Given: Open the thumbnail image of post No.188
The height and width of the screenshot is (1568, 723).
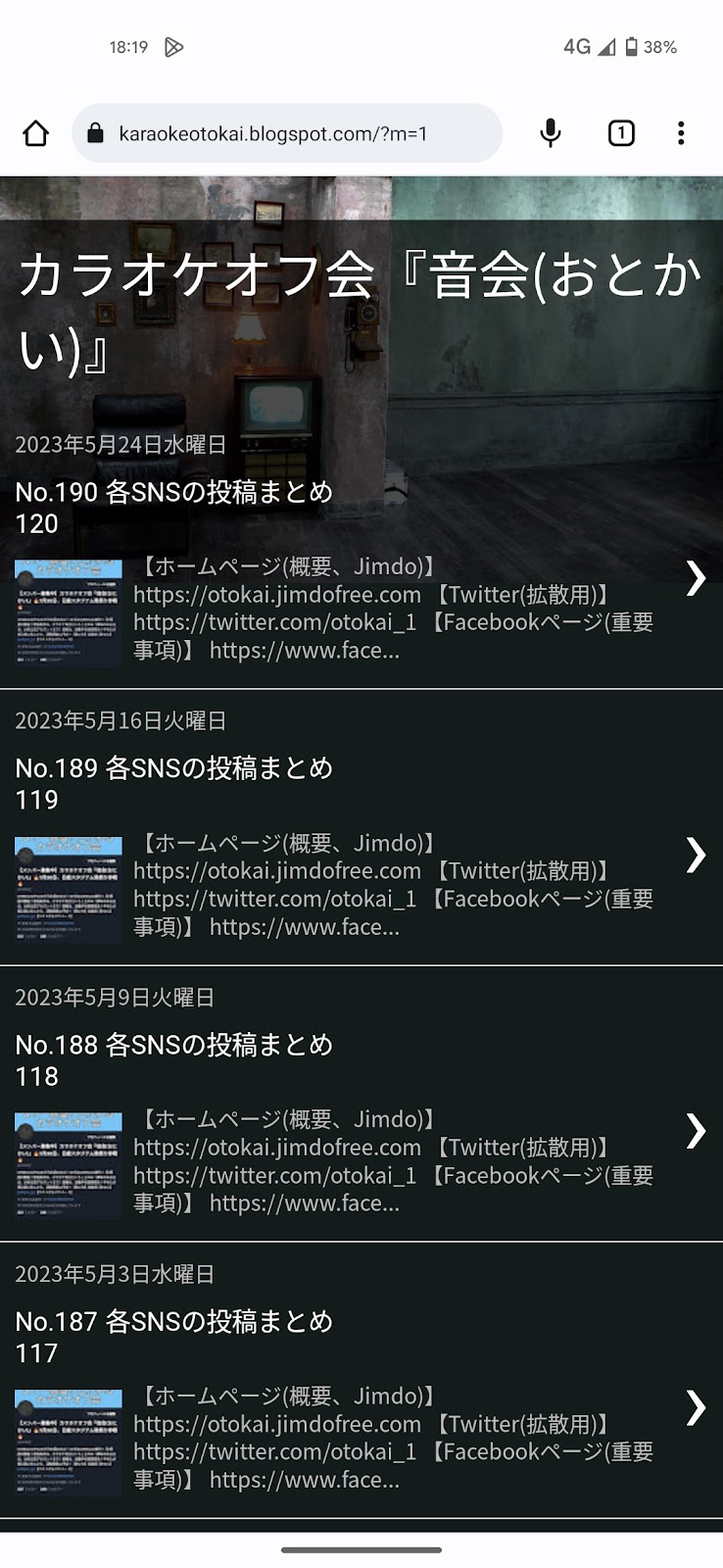Looking at the screenshot, I should coord(69,1166).
